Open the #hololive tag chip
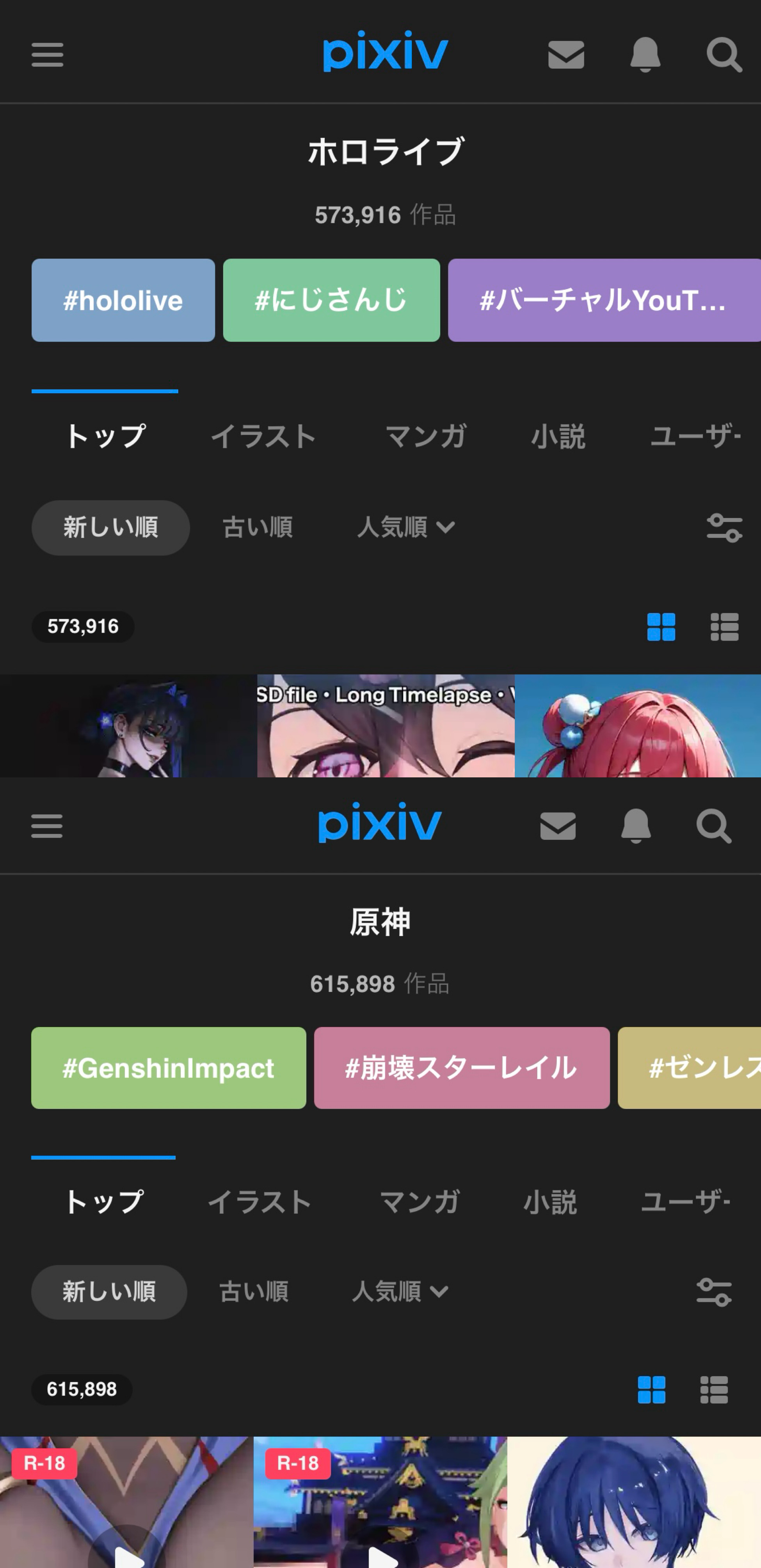761x1568 pixels. (123, 300)
